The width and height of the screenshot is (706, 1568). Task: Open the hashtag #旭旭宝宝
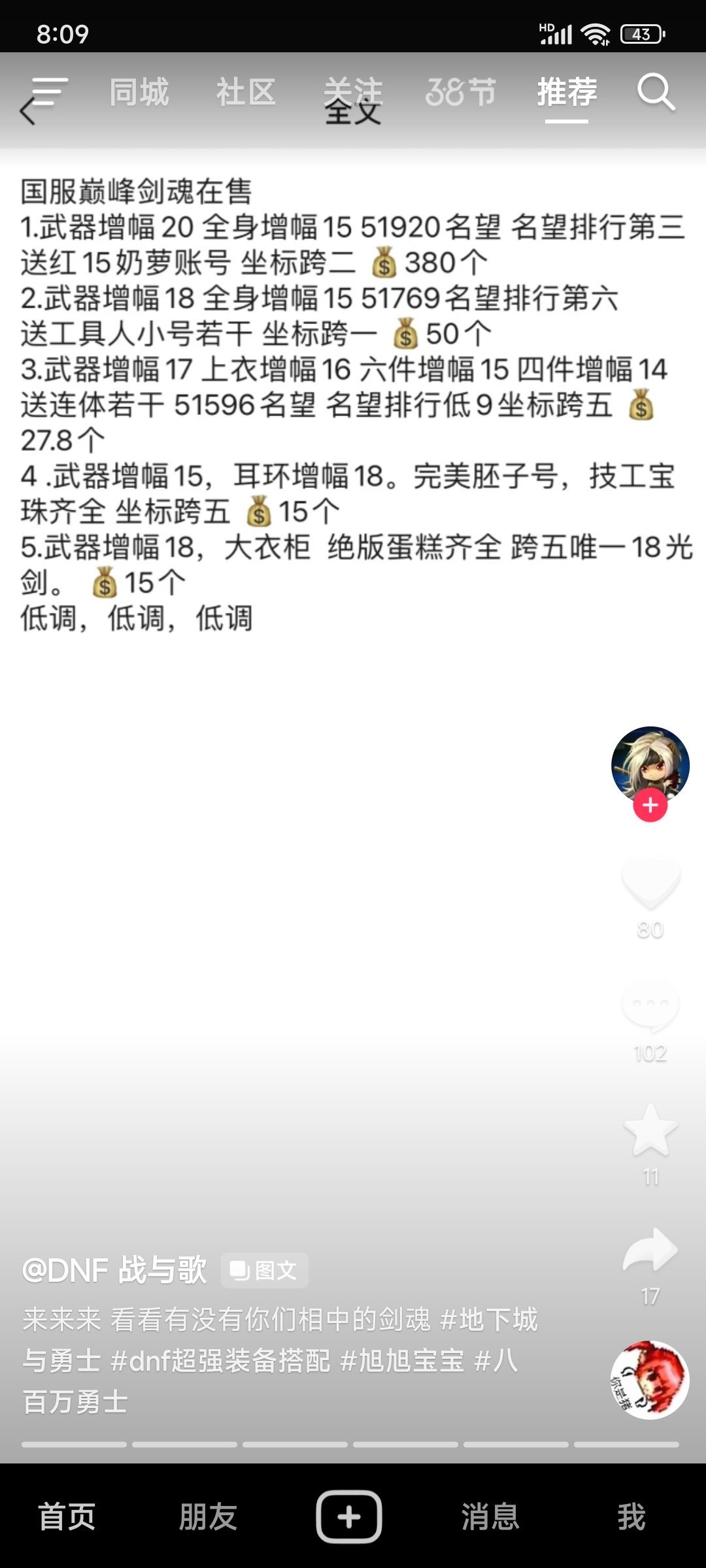403,1361
